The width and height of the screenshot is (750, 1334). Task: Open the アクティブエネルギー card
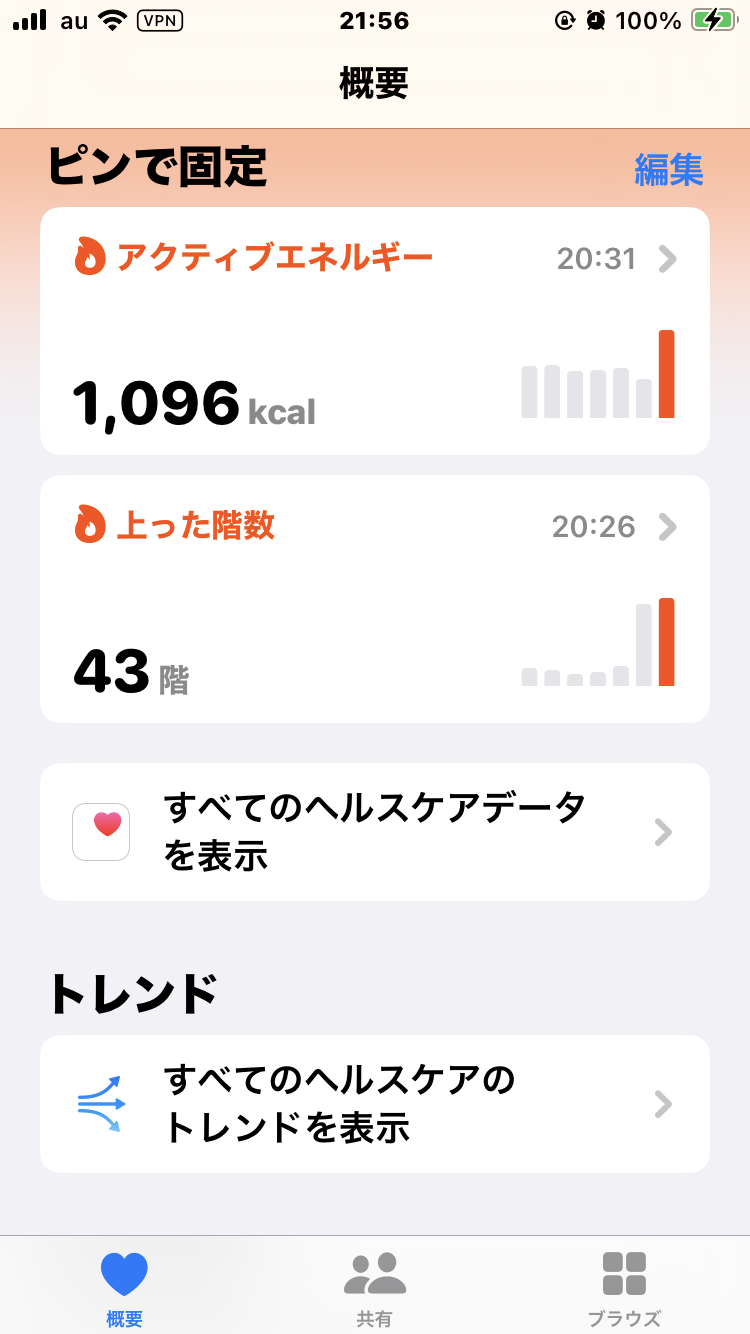[374, 331]
